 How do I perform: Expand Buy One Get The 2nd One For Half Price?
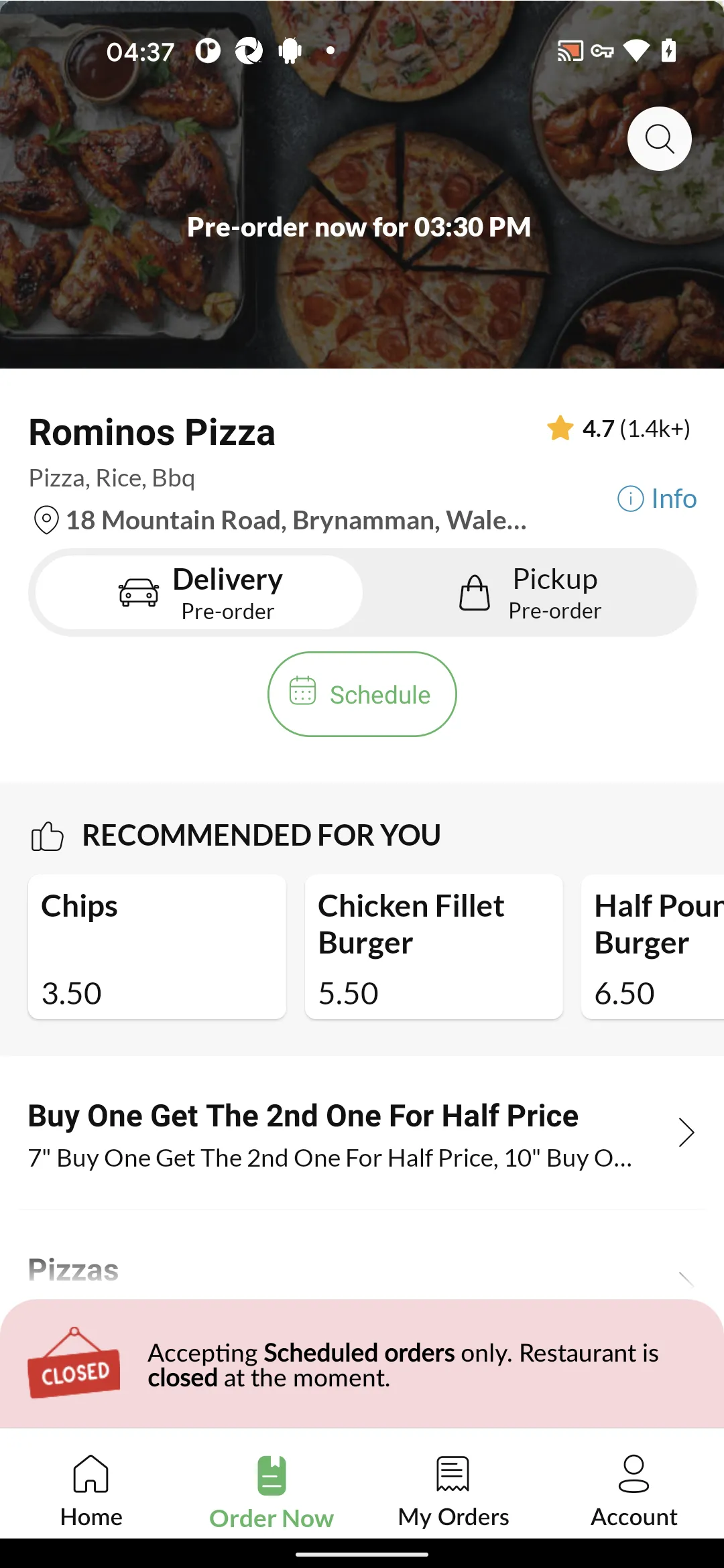tap(362, 1134)
